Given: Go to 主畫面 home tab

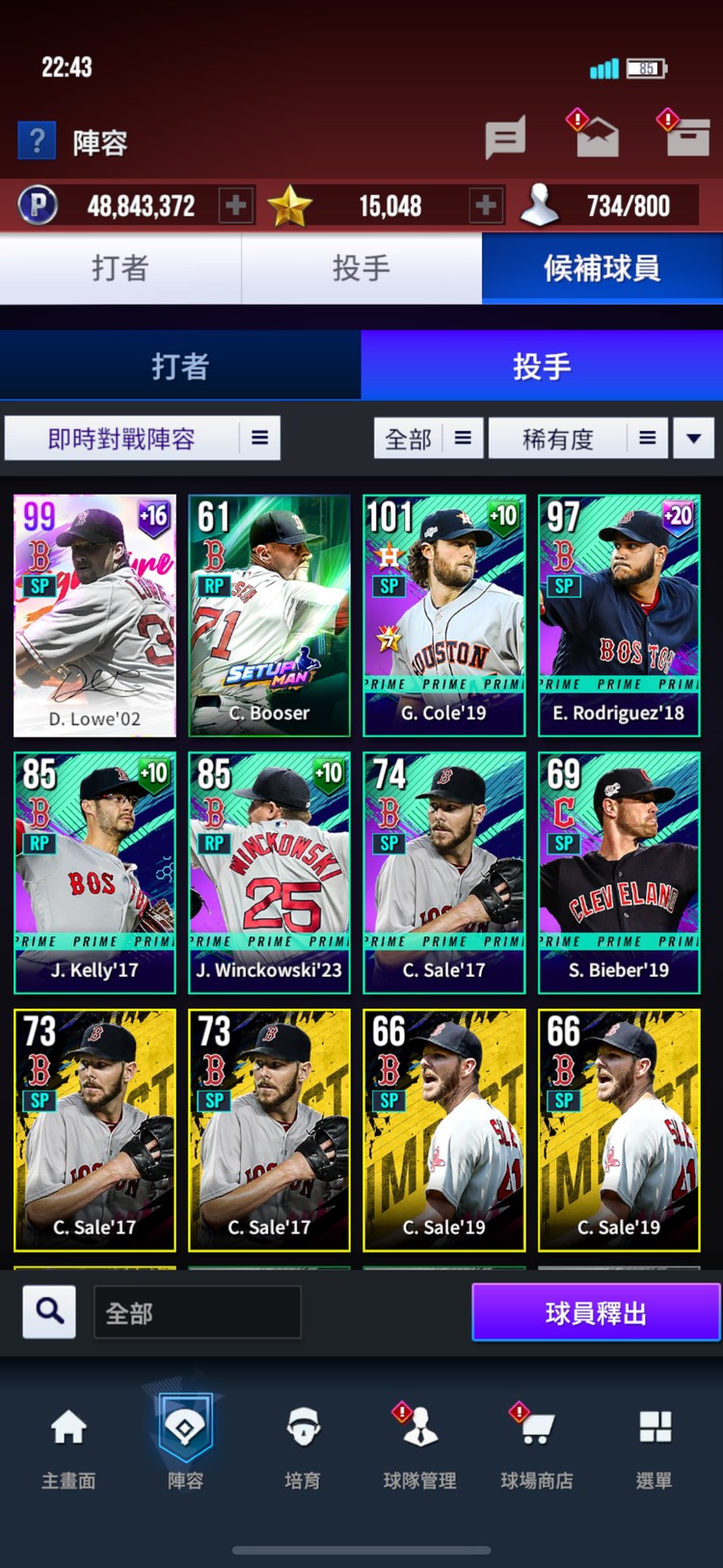Looking at the screenshot, I should pyautogui.click(x=68, y=1448).
